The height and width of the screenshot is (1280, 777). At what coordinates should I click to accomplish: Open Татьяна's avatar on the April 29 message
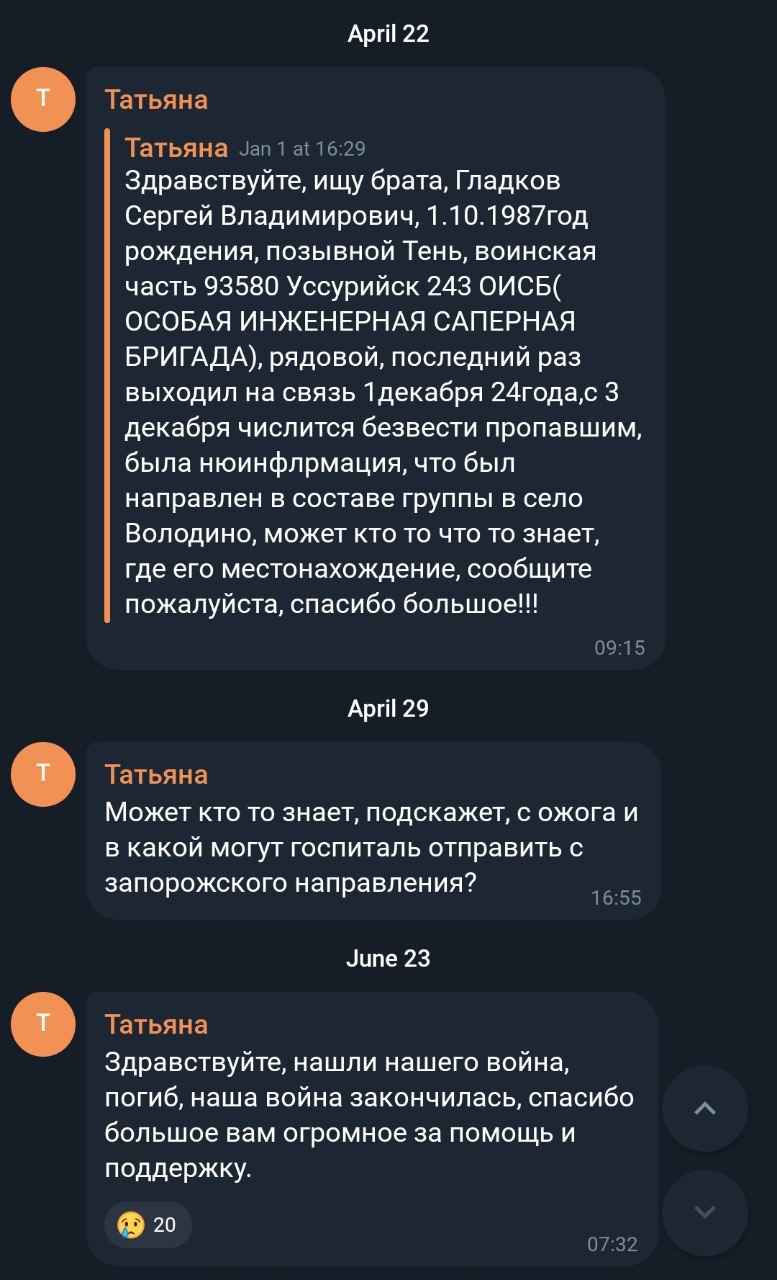[x=43, y=774]
